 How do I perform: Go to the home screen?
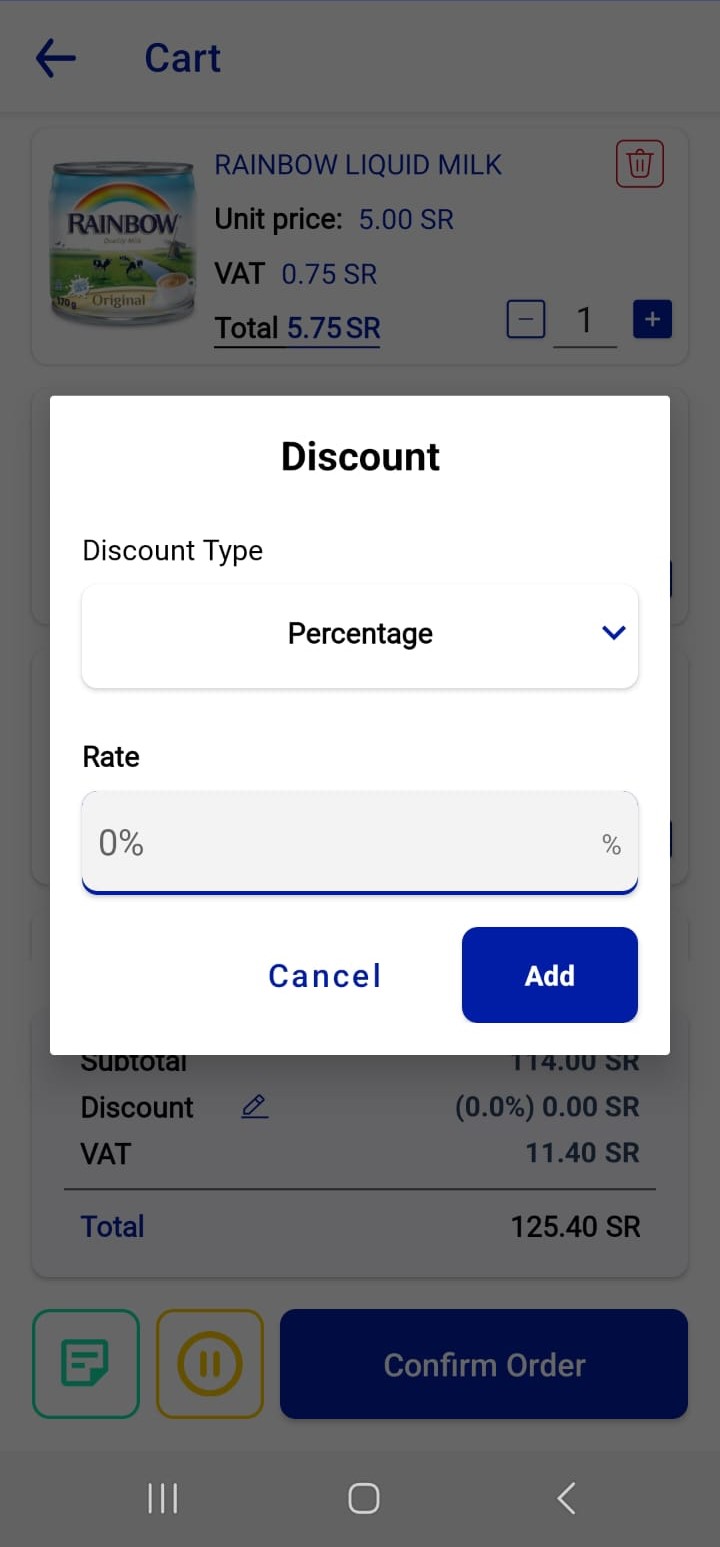pyautogui.click(x=363, y=1498)
